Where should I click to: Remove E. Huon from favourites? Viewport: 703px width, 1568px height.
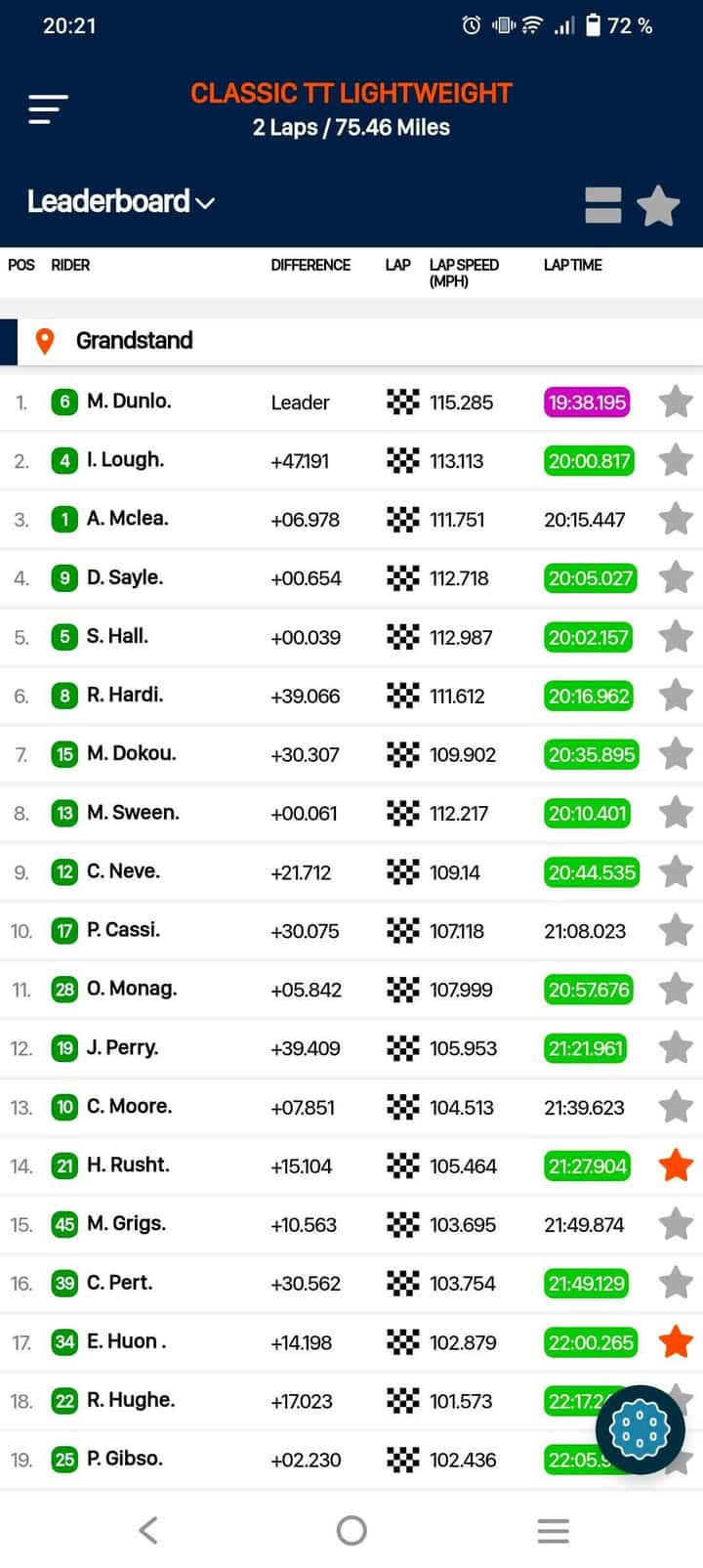(676, 1342)
